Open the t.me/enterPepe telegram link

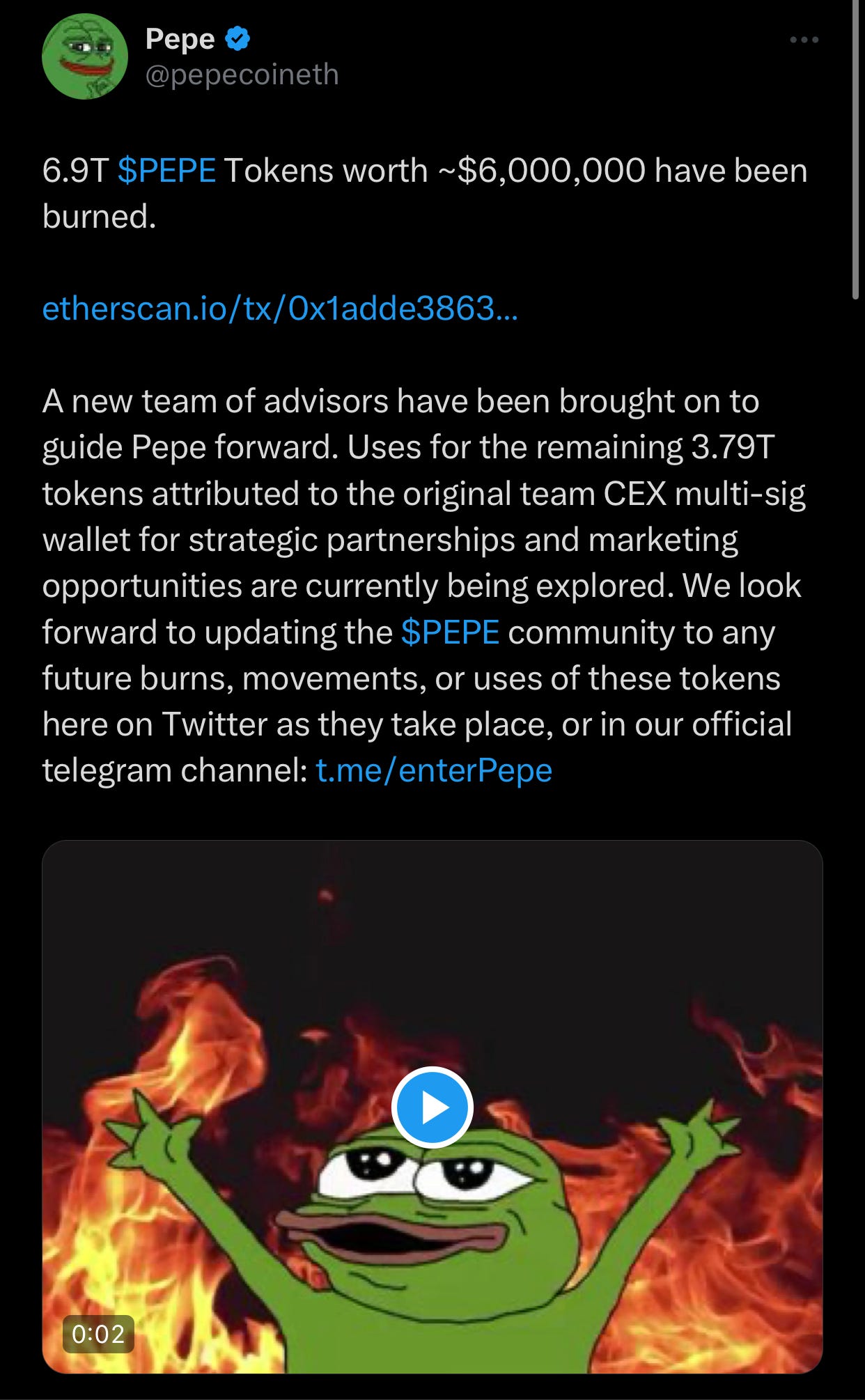[x=434, y=770]
